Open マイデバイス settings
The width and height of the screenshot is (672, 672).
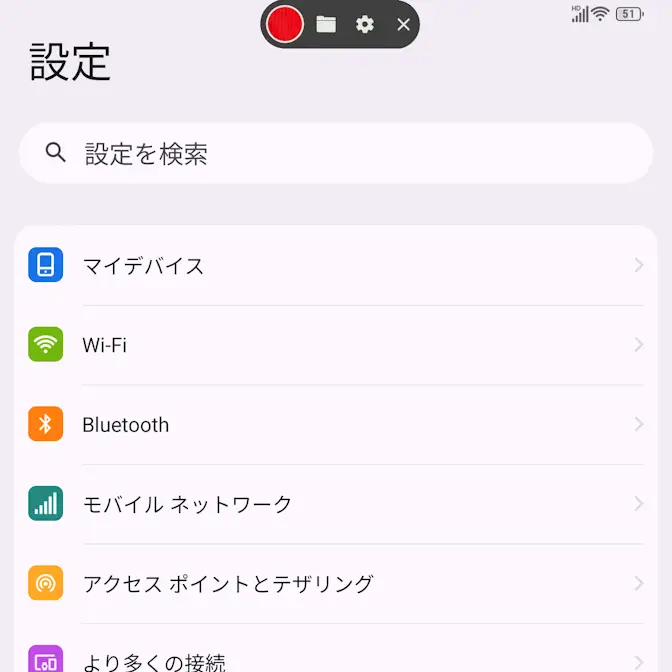[x=335, y=266]
